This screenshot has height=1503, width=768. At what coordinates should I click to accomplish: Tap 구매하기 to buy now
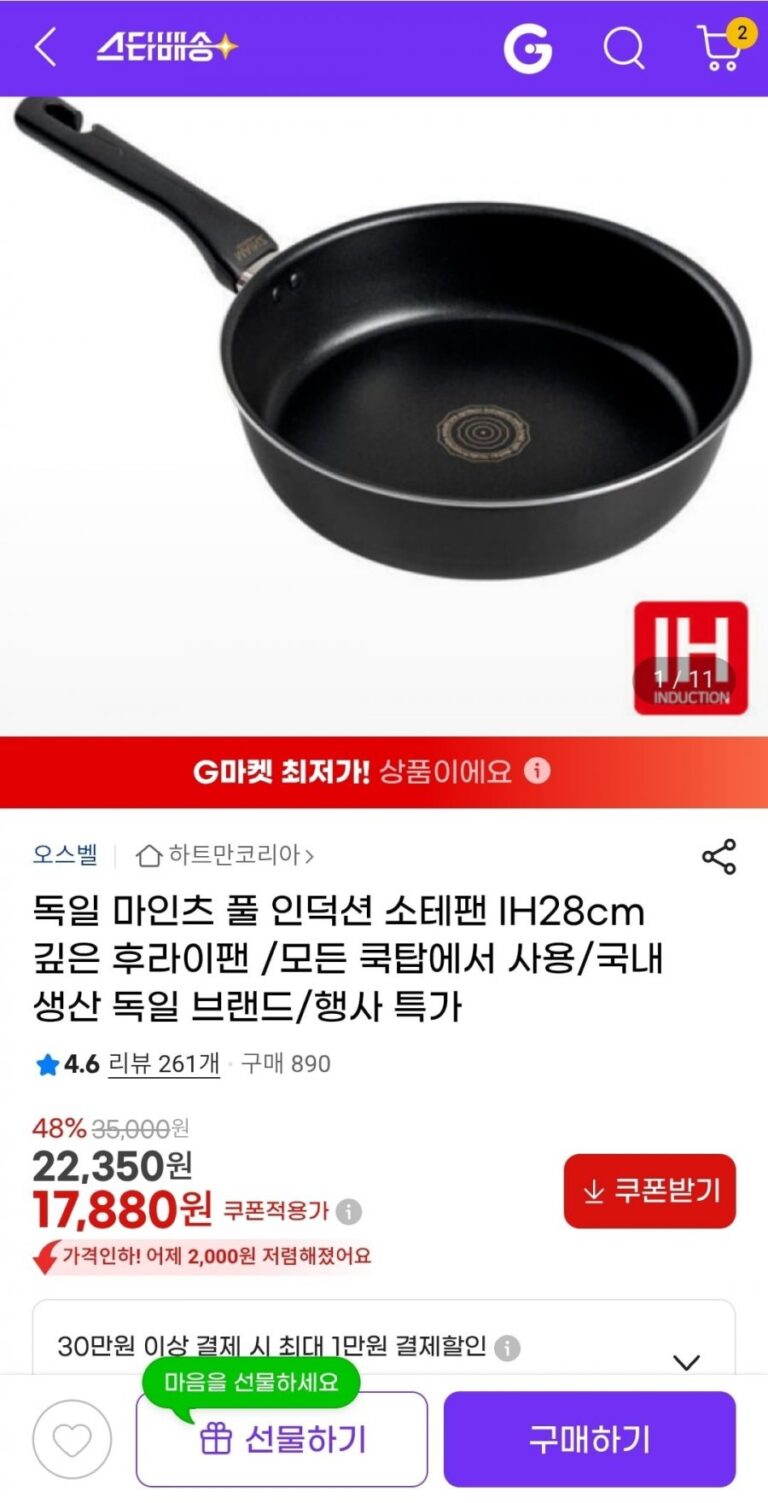tap(589, 1439)
